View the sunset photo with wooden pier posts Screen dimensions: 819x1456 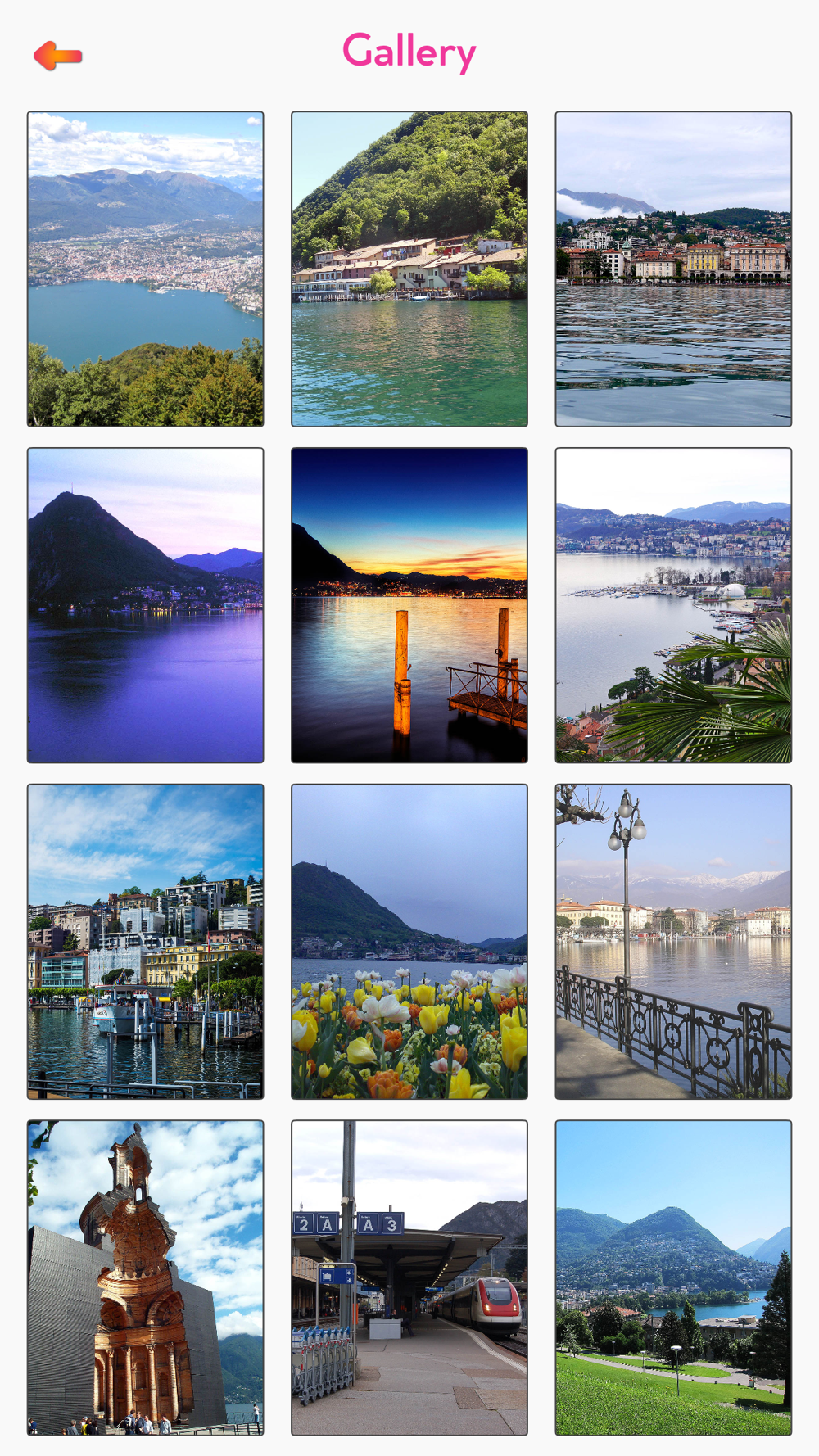pos(409,605)
